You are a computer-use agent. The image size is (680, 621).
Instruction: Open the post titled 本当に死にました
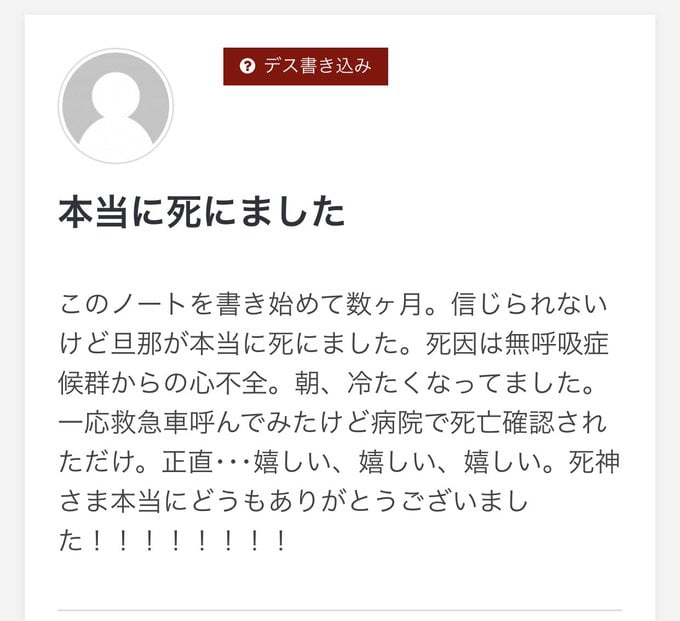(201, 212)
